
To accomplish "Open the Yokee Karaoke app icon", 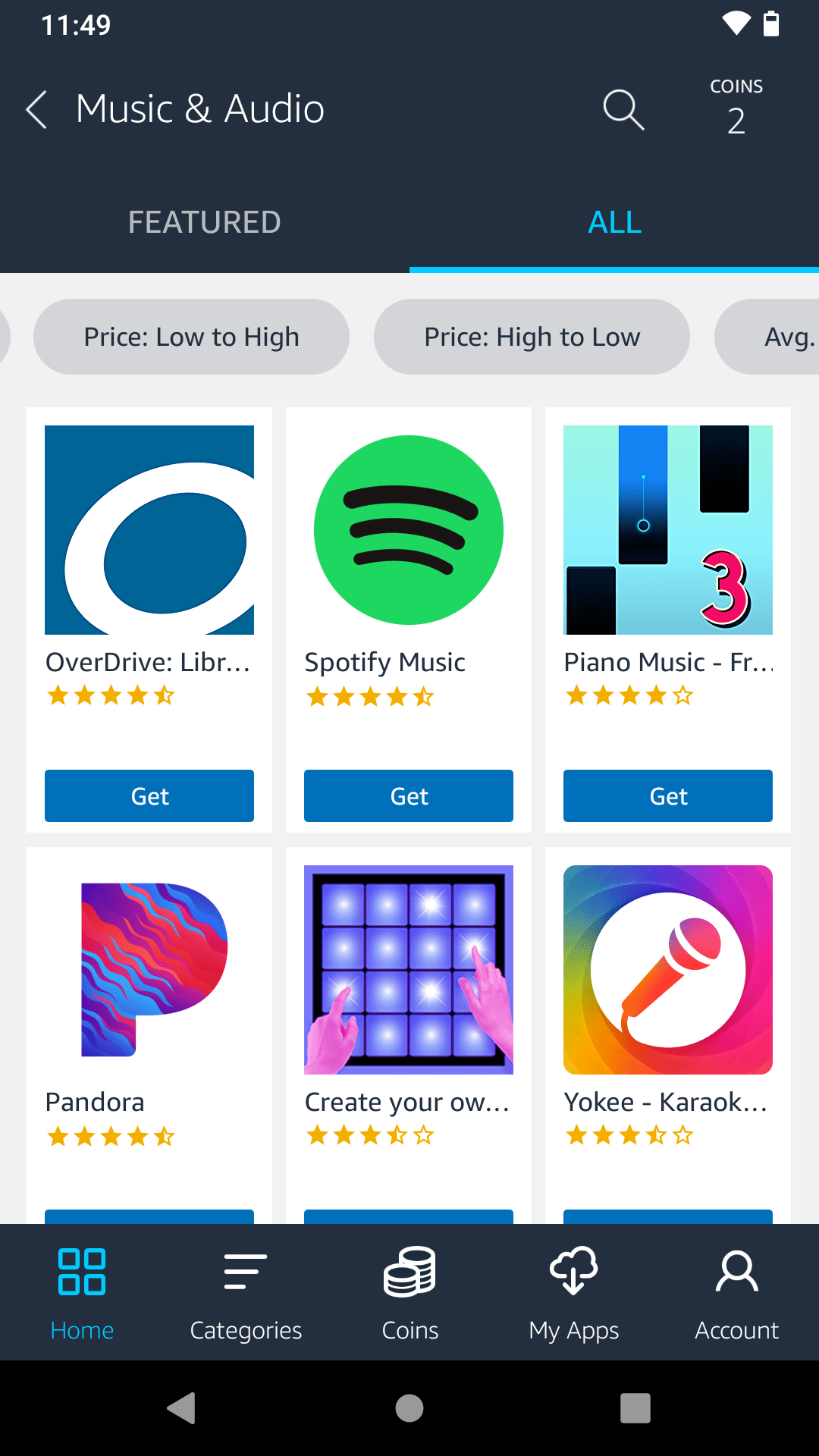I will point(667,969).
